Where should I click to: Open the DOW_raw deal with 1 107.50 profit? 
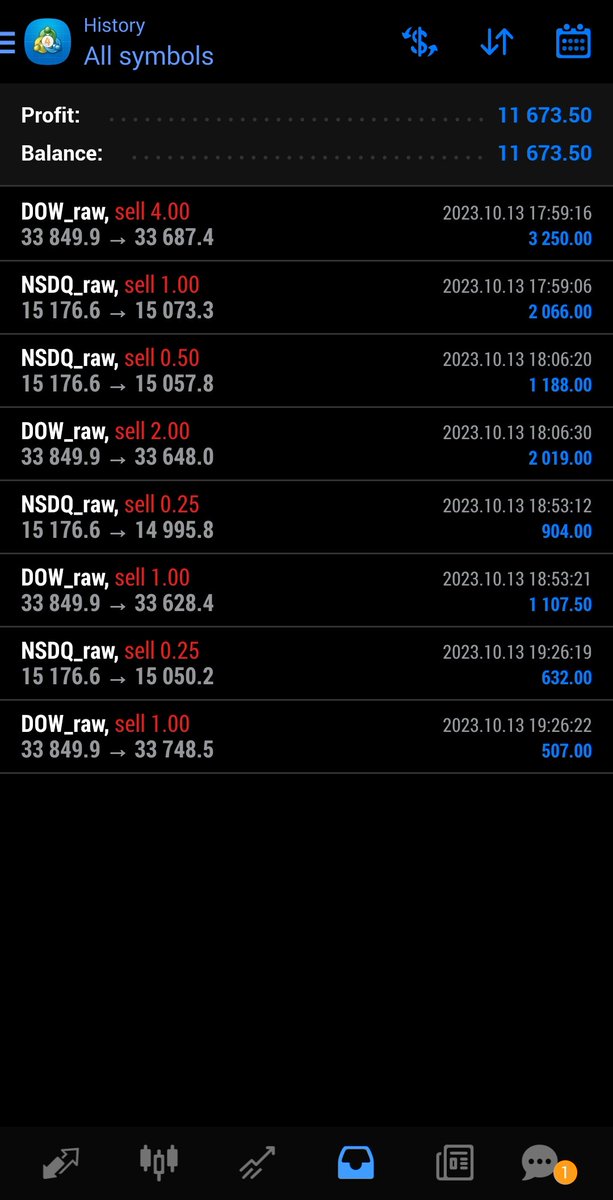click(x=306, y=590)
